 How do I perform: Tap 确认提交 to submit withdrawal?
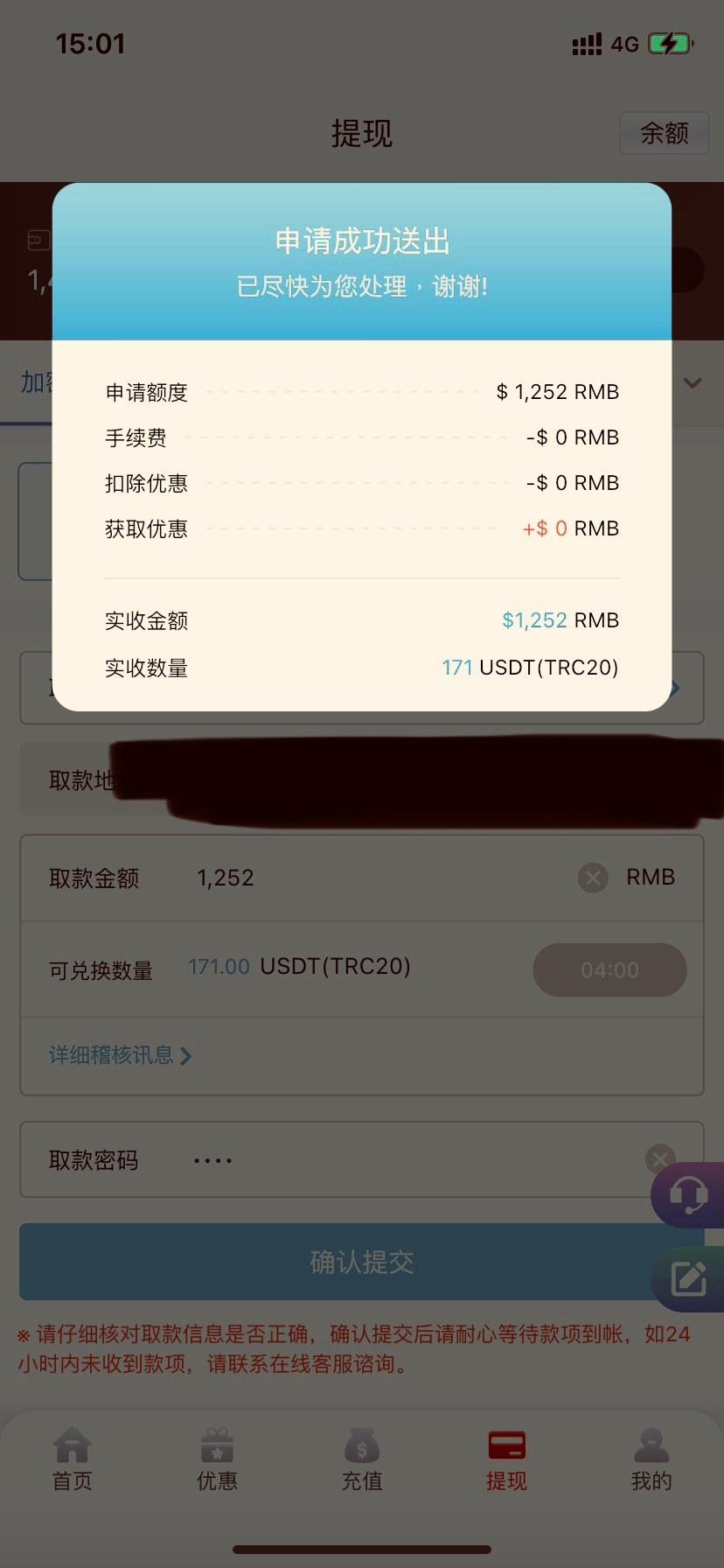click(361, 1262)
